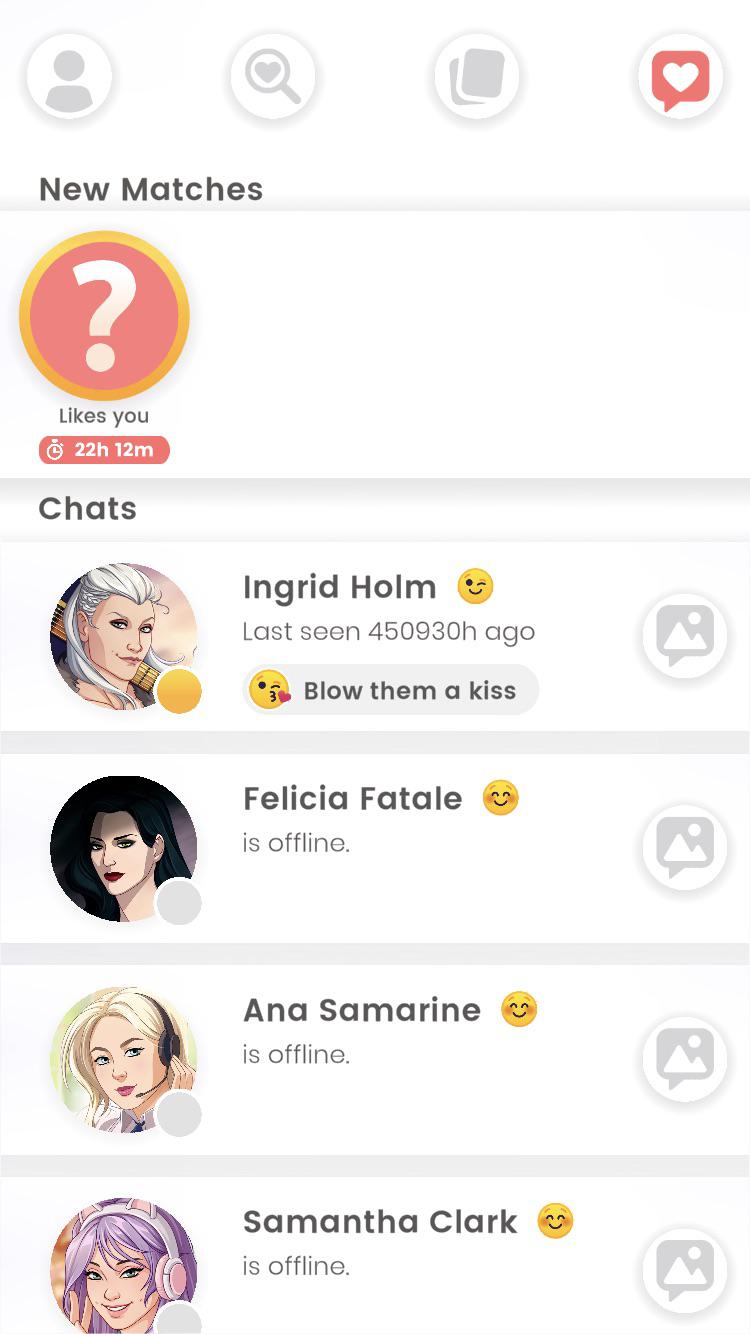
Task: Click the 22h 12m countdown badge
Action: tap(104, 450)
